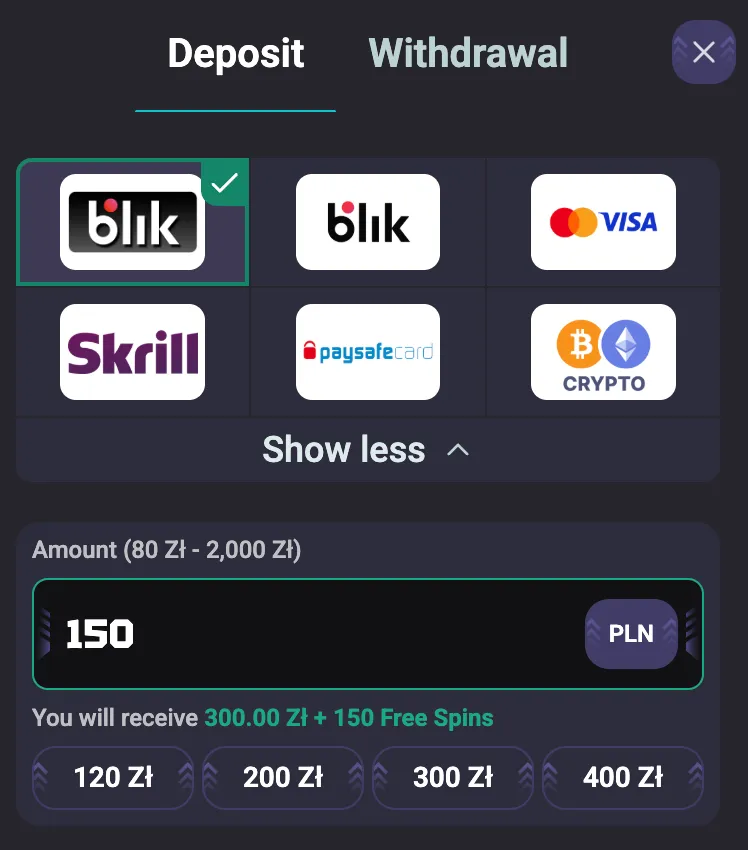Edit the deposit amount field
Viewport: 748px width, 850px height.
[300, 634]
